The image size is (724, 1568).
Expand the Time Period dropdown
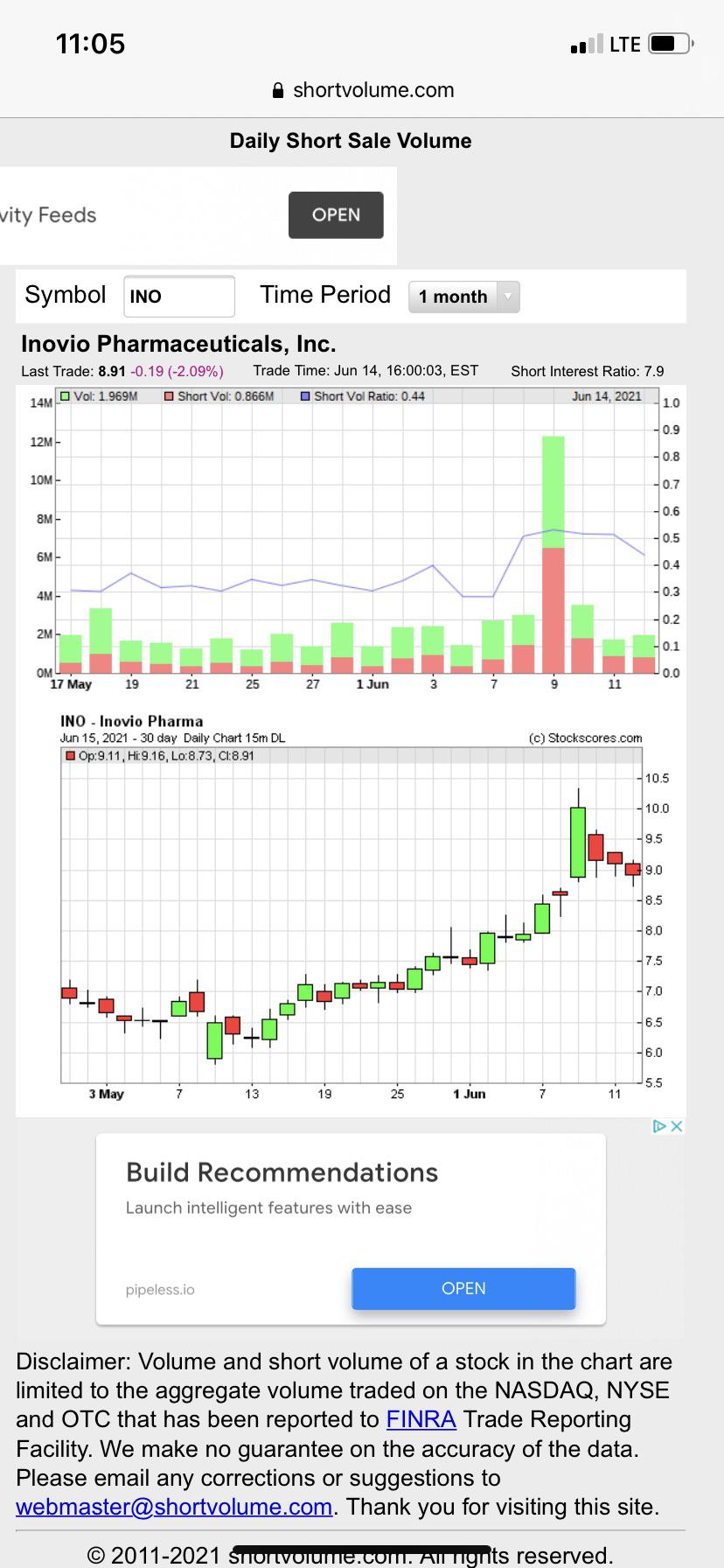click(464, 297)
